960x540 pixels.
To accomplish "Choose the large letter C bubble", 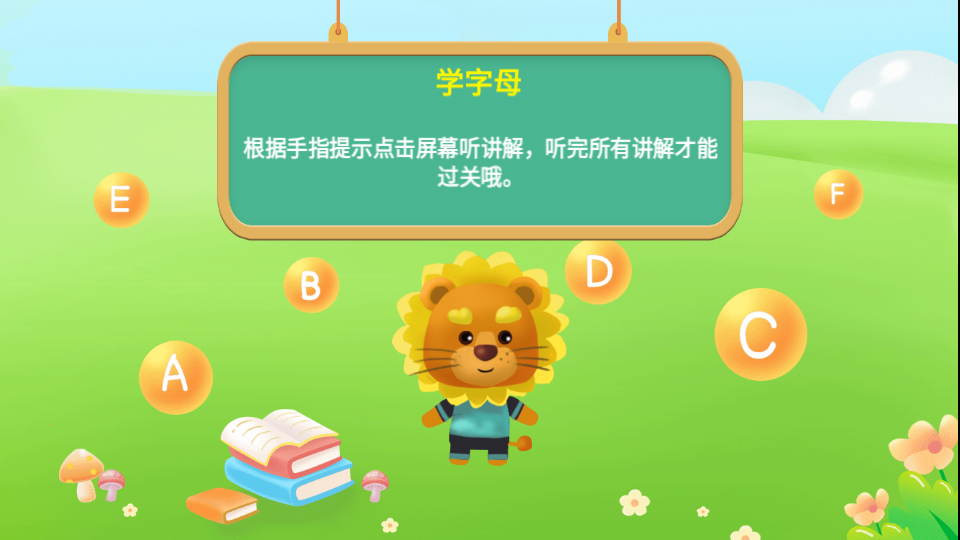I will [x=760, y=334].
